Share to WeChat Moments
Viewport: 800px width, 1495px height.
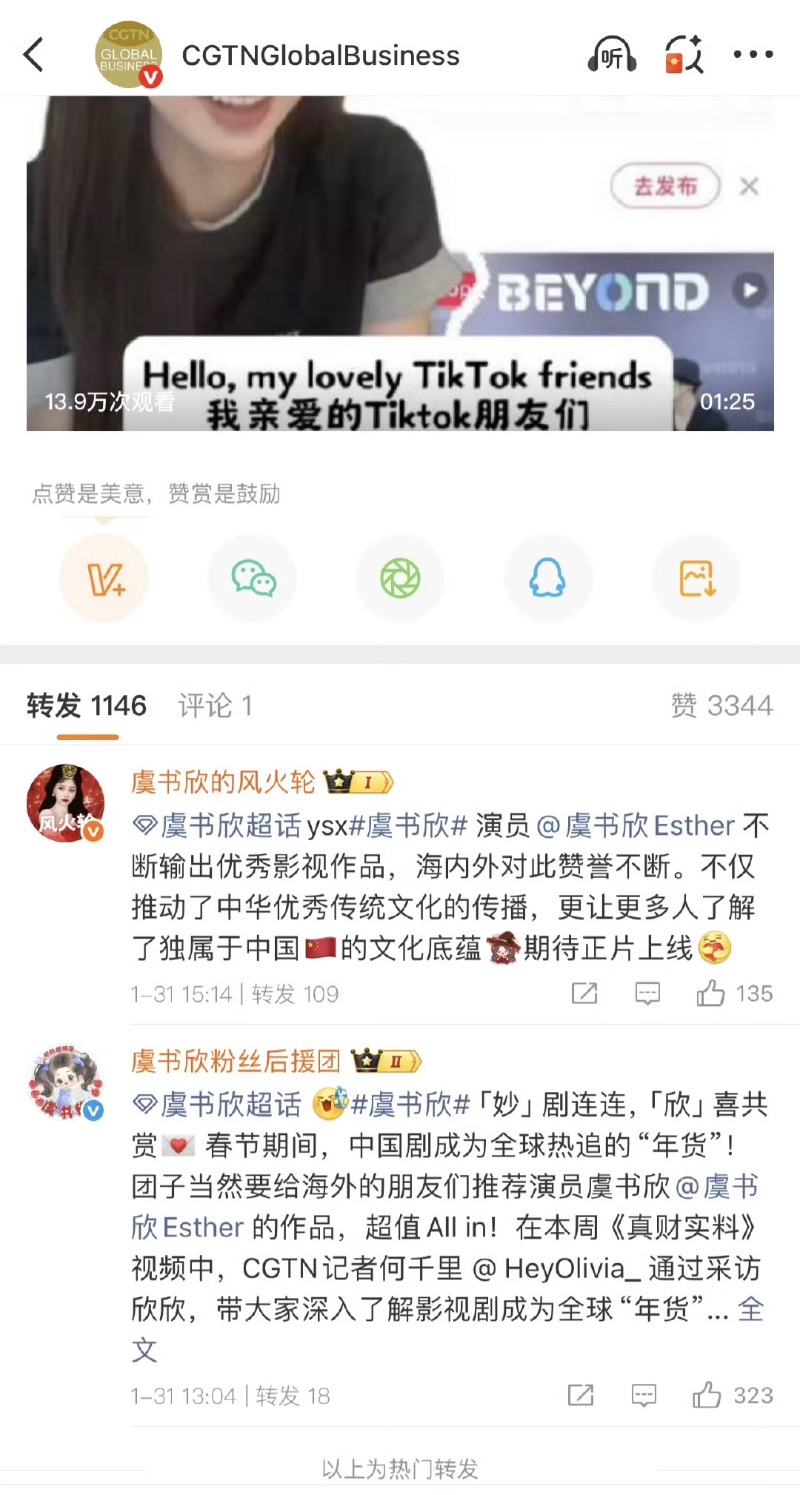pyautogui.click(x=400, y=579)
